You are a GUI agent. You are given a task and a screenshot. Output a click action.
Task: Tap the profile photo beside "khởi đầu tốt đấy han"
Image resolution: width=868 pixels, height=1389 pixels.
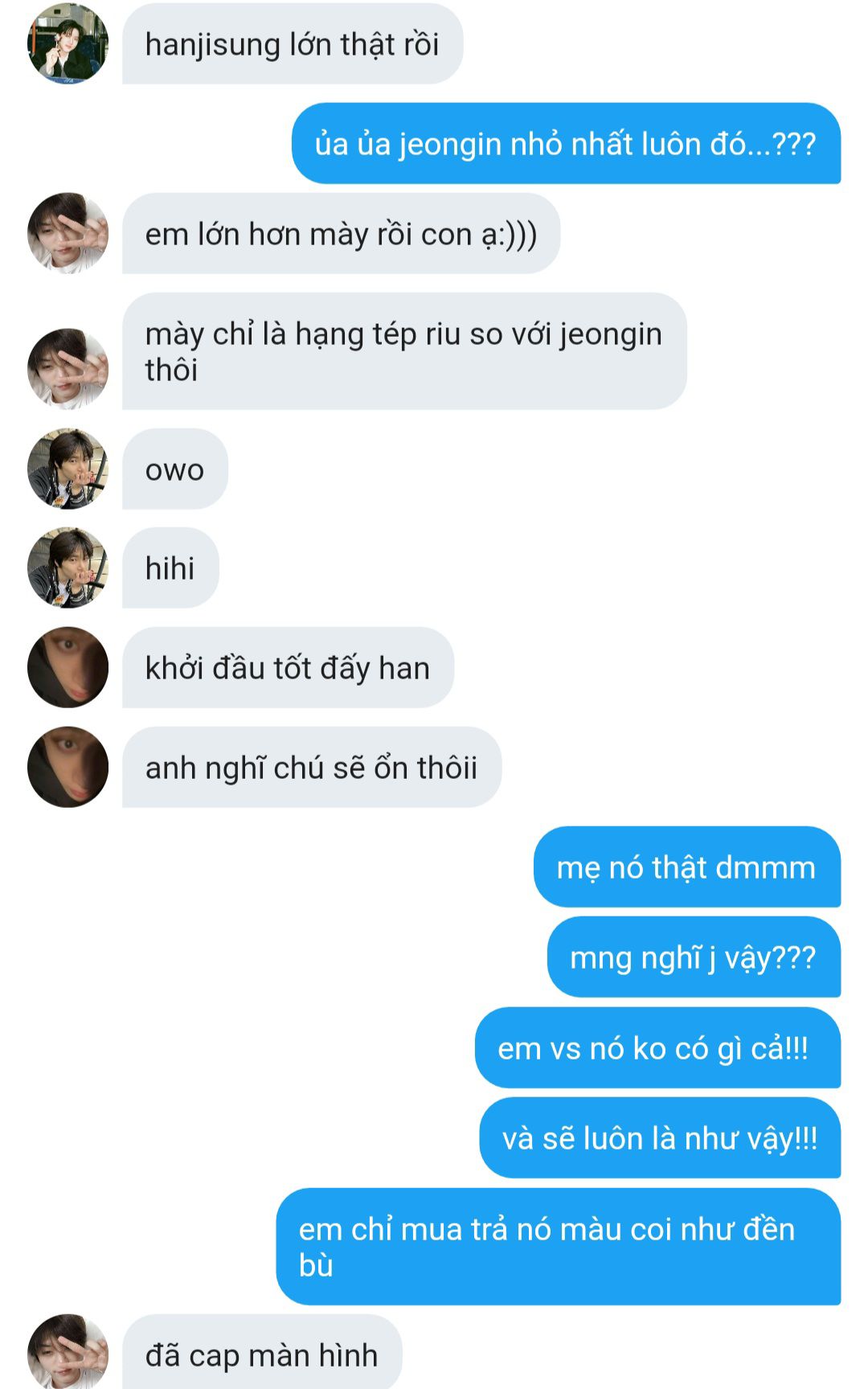68,667
